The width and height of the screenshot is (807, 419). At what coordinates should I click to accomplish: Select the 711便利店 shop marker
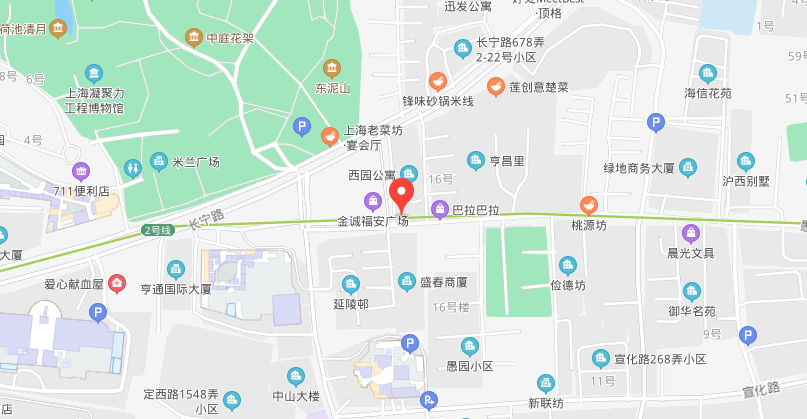82,171
